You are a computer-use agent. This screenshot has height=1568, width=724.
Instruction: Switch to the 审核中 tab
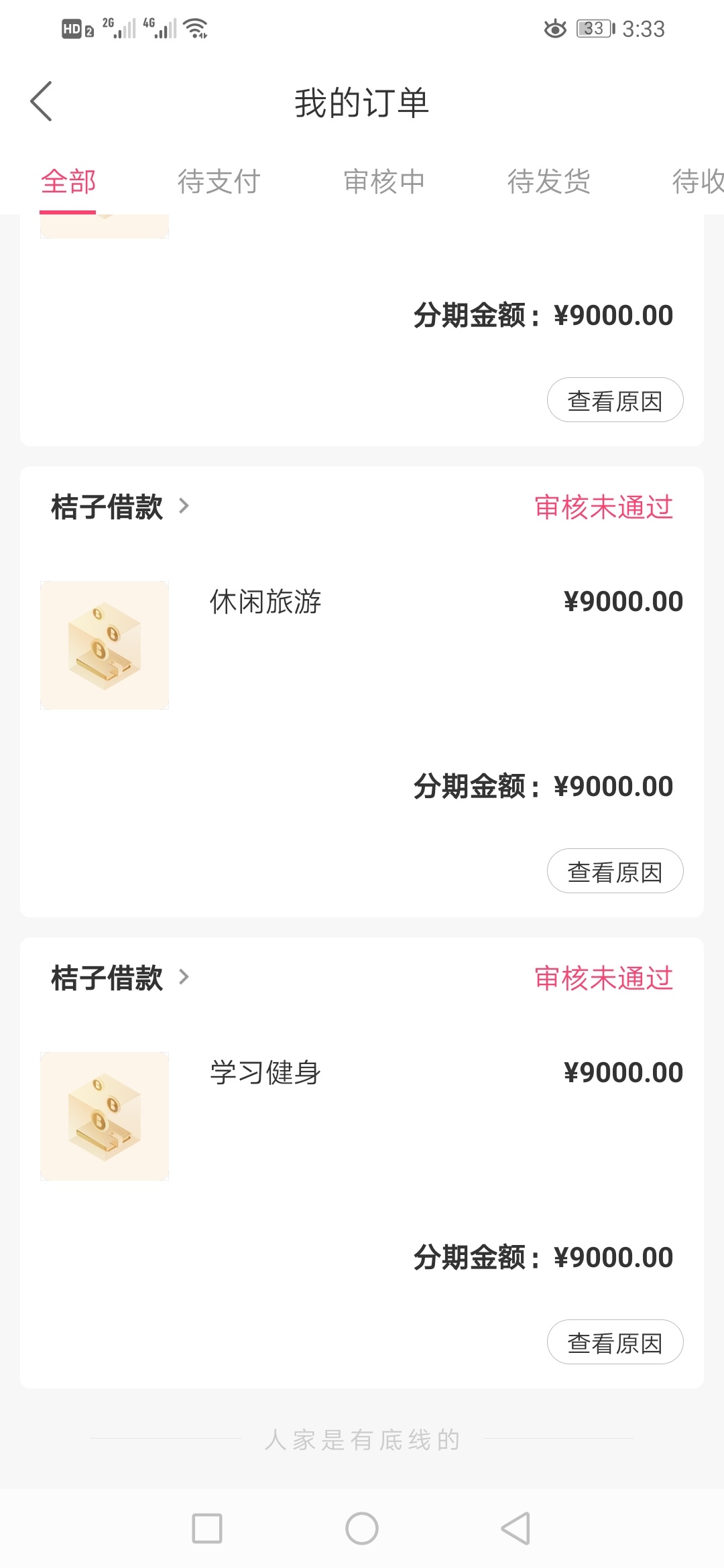point(384,182)
